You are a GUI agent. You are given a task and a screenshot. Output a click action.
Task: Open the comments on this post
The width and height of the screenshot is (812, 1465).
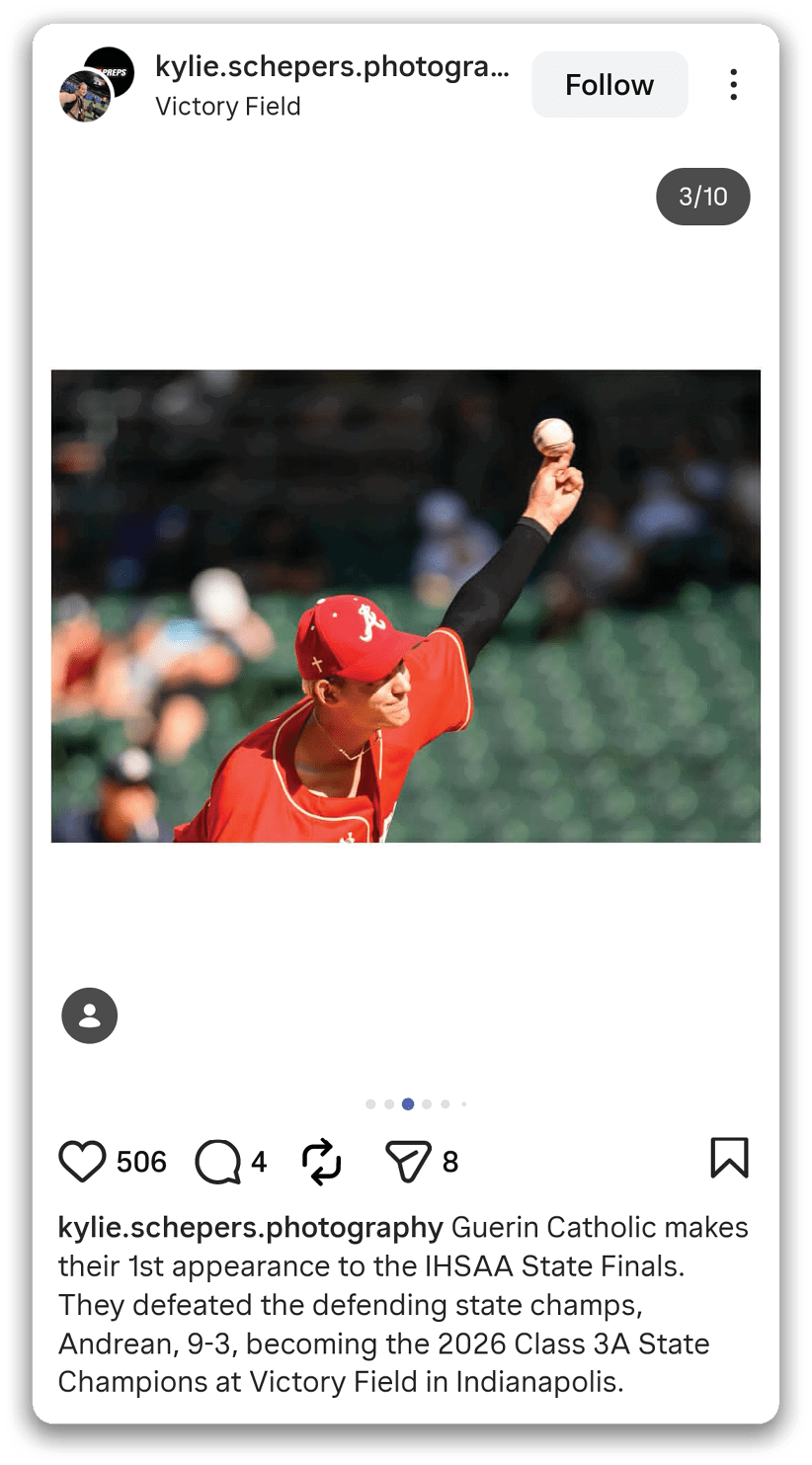pos(218,1162)
